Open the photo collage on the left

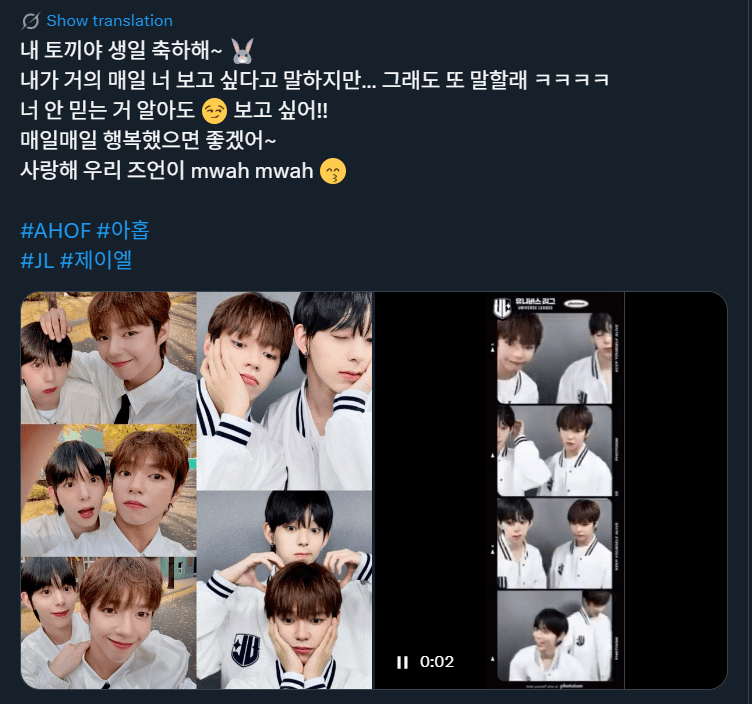(196, 490)
